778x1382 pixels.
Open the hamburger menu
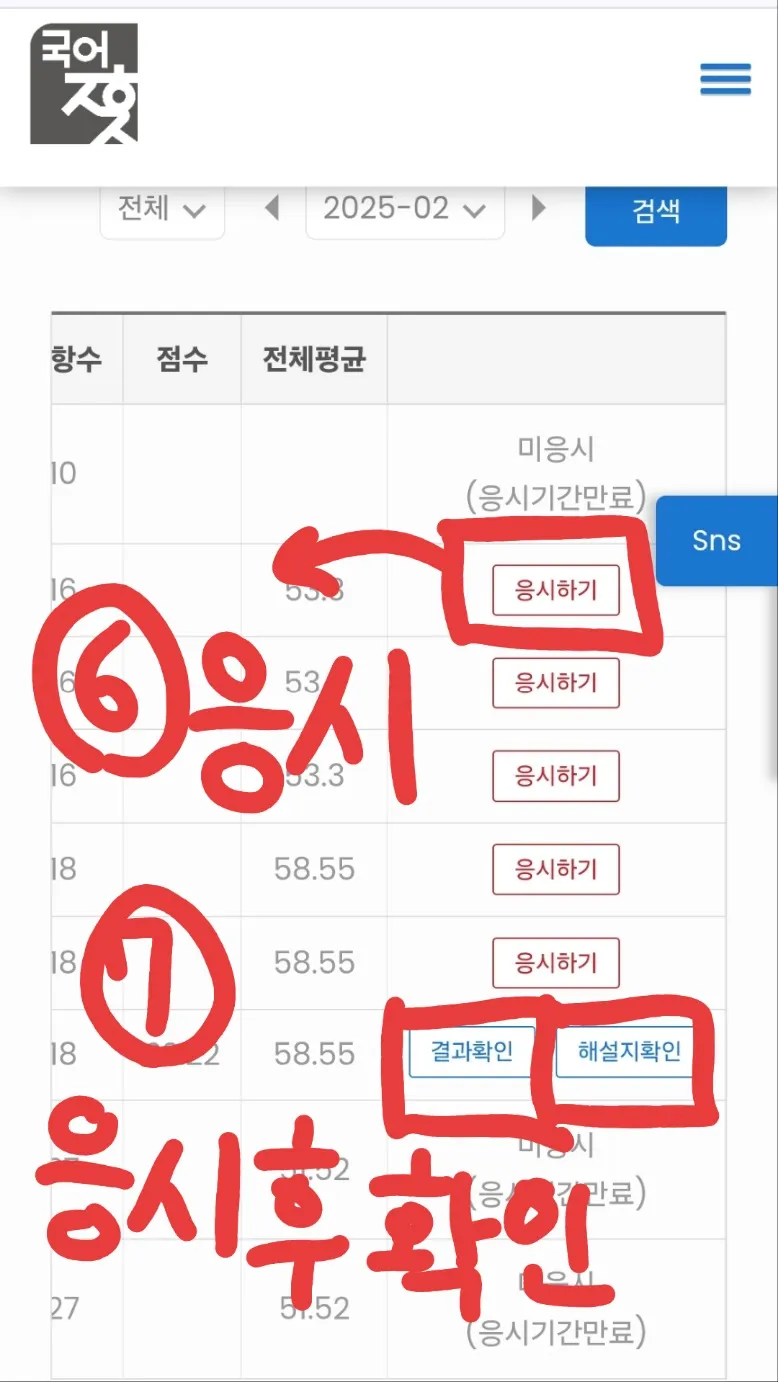pyautogui.click(x=725, y=78)
